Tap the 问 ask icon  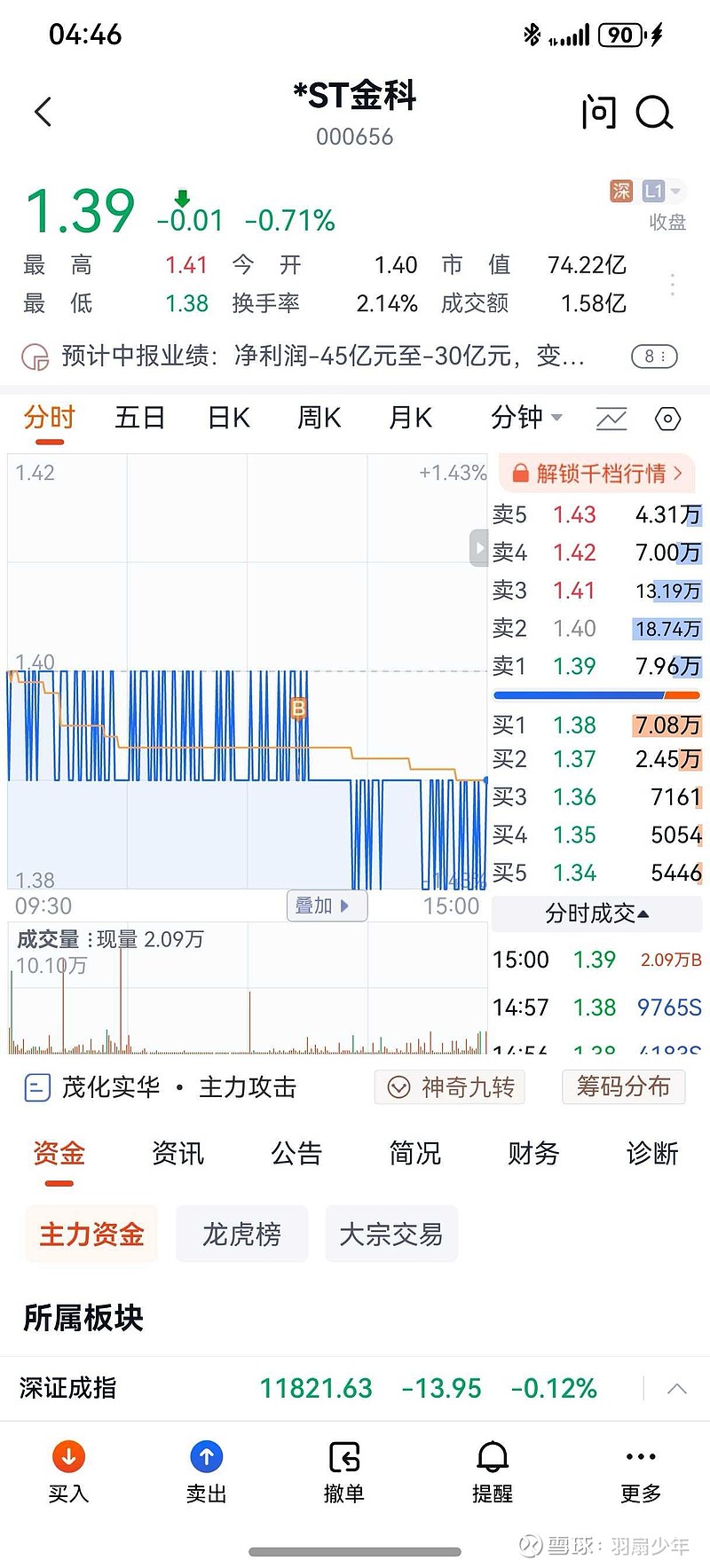tap(598, 113)
